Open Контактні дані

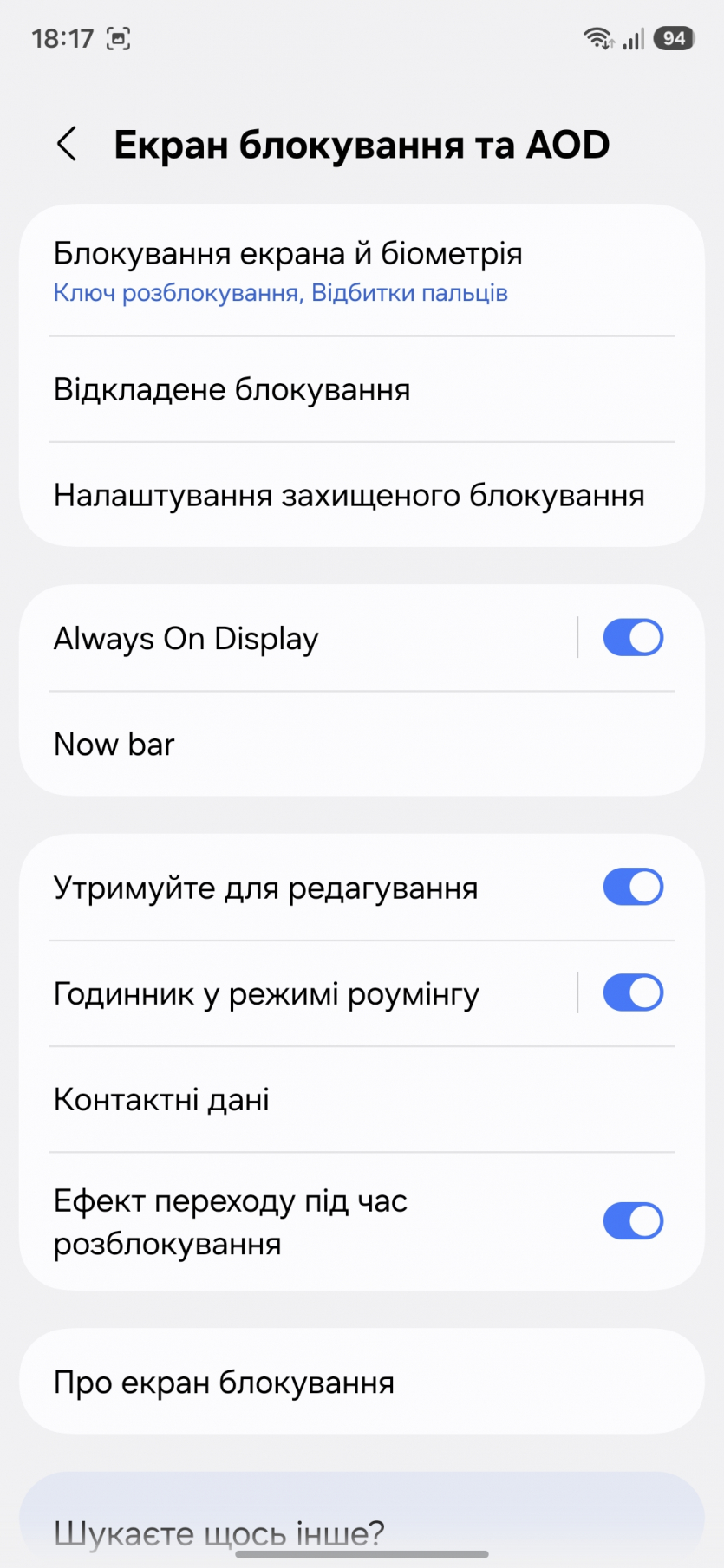(x=162, y=1100)
